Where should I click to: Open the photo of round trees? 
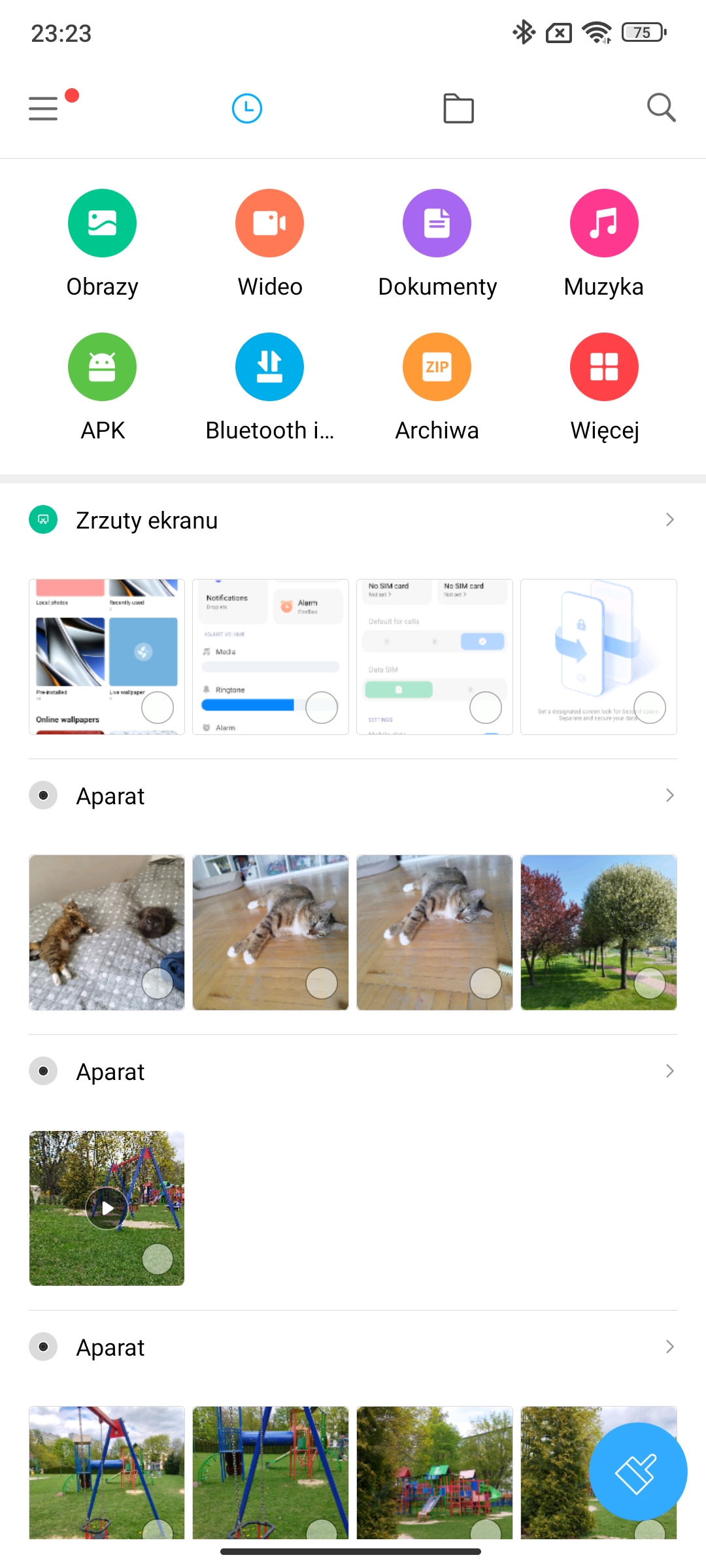(599, 932)
